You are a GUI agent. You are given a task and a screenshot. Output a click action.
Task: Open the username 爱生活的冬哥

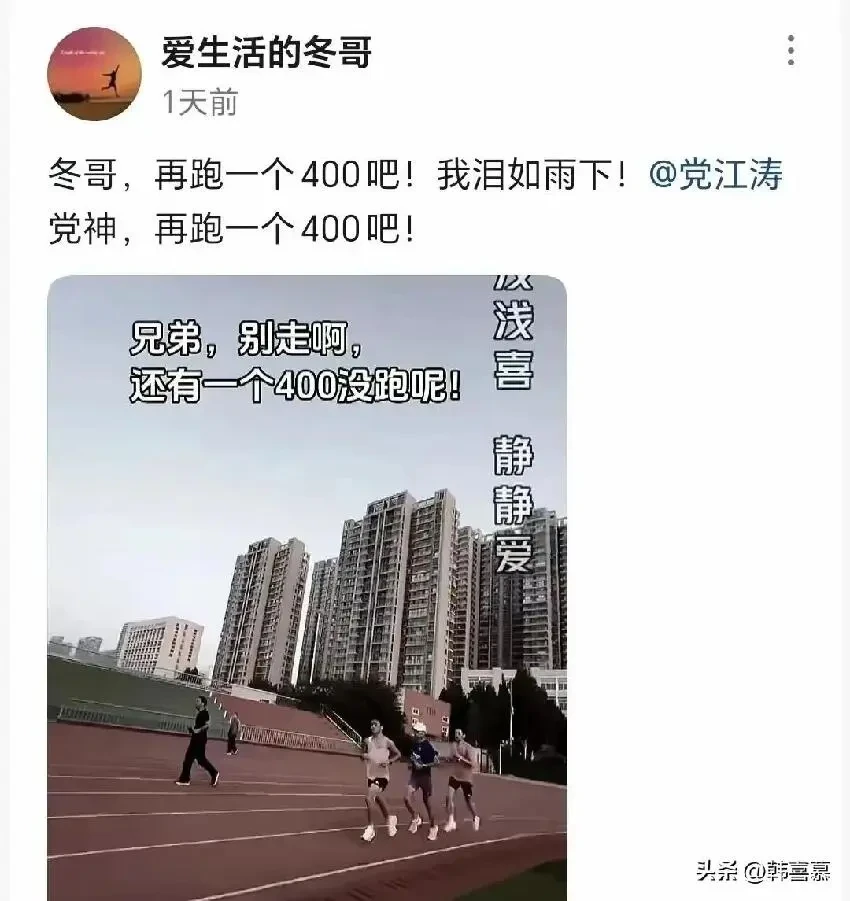pos(266,52)
